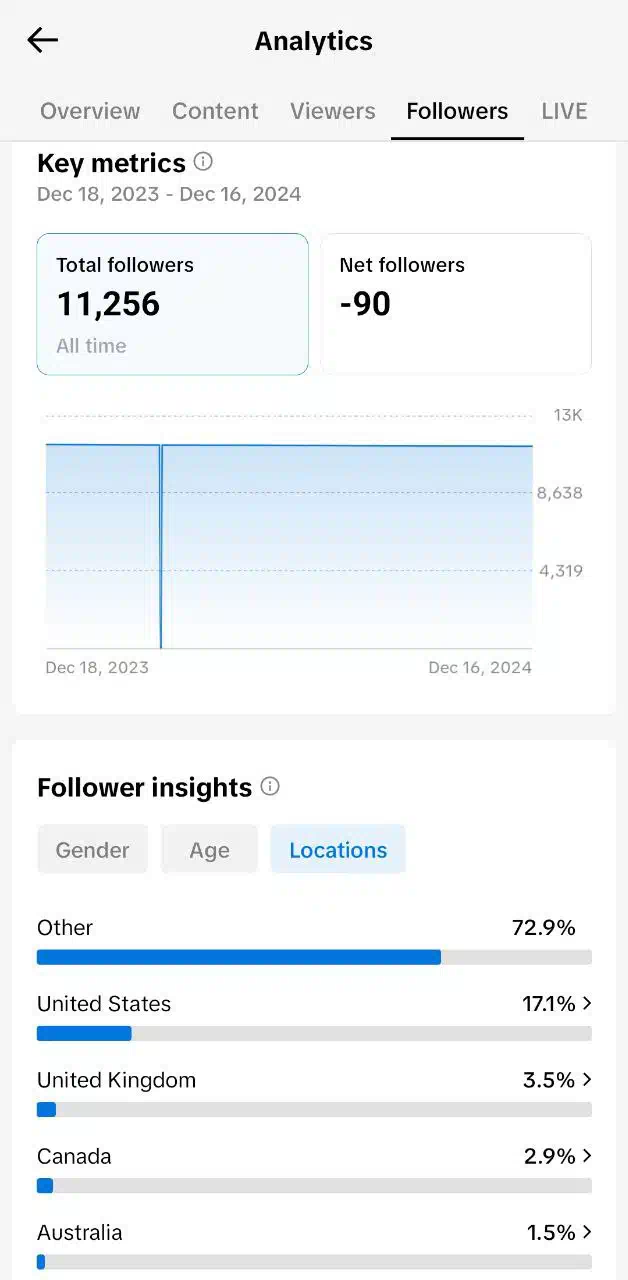The width and height of the screenshot is (628, 1280).
Task: Tap the info icon beside Key metrics
Action: [x=203, y=162]
